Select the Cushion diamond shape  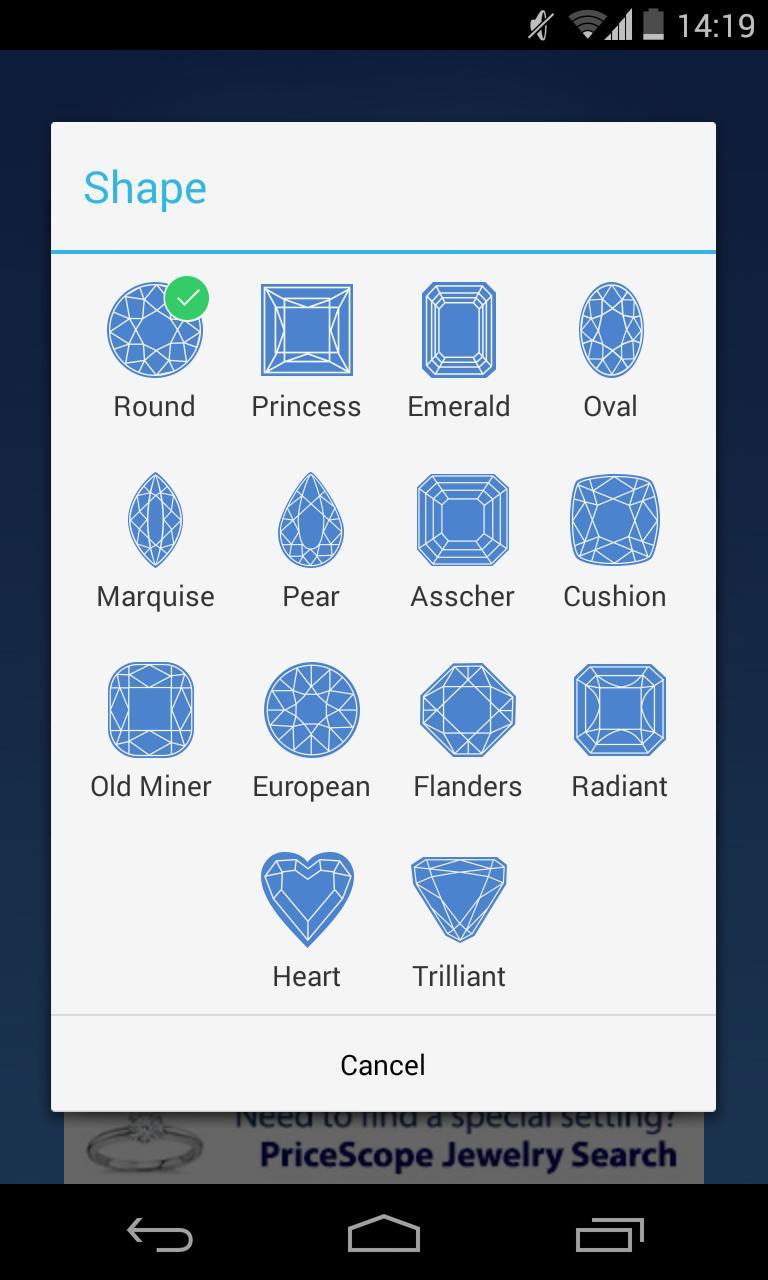click(614, 519)
